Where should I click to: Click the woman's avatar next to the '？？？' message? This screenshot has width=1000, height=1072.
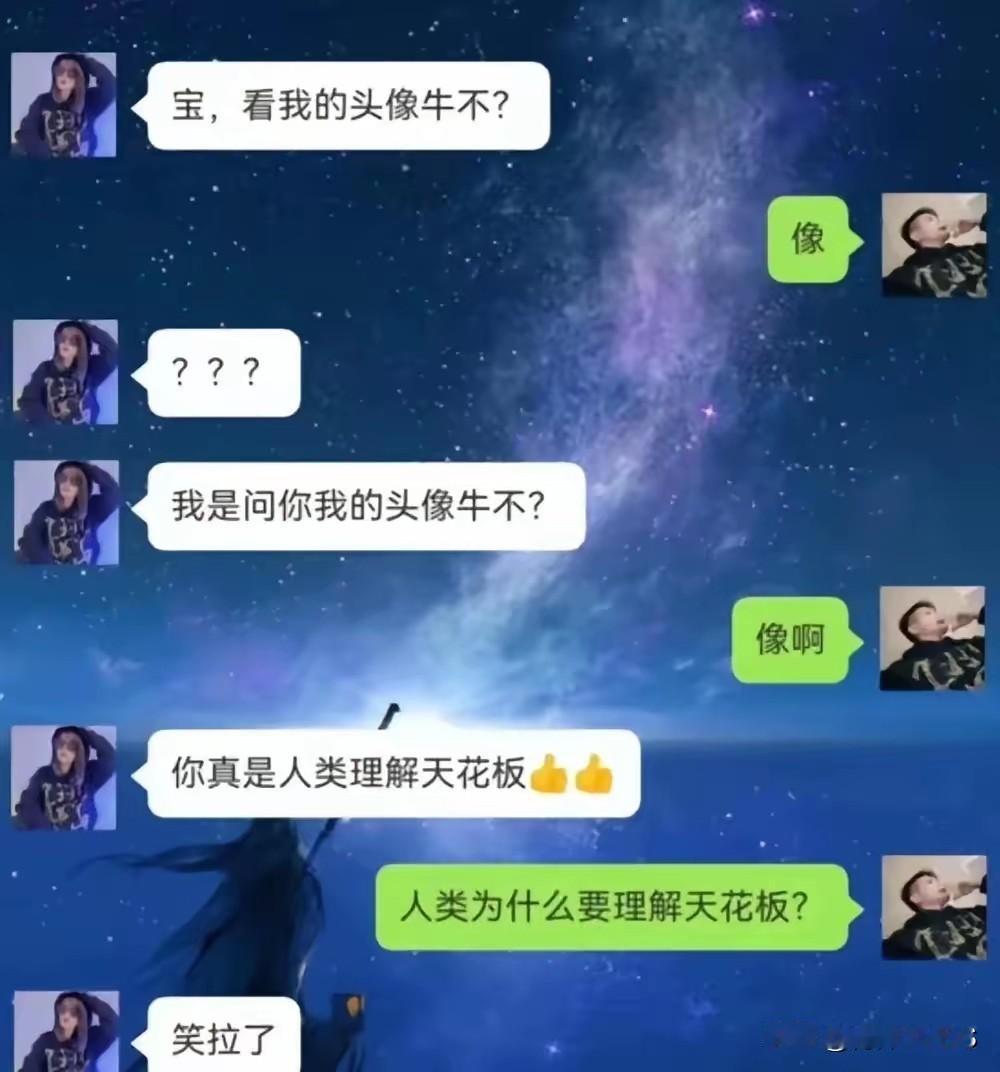64,372
